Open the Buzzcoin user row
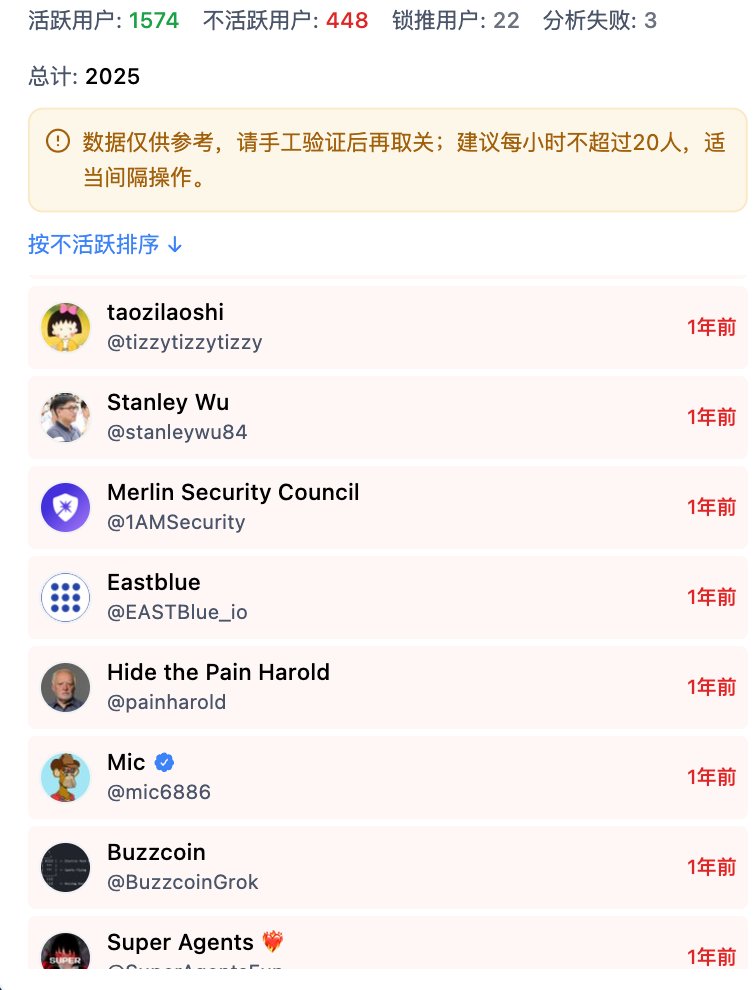Screen dimensions: 754x990 [x=387, y=867]
